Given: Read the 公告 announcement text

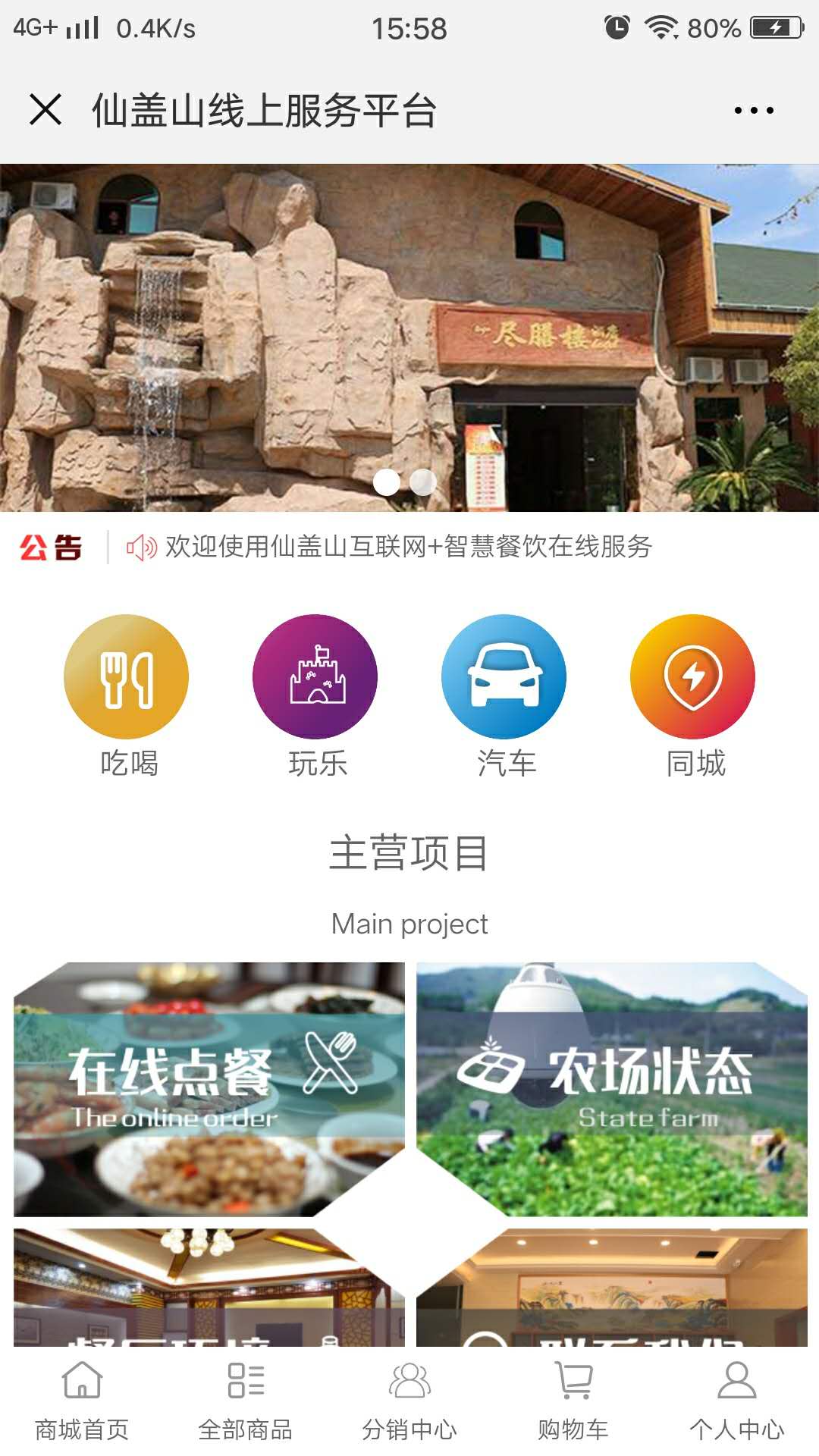Looking at the screenshot, I should tap(408, 547).
